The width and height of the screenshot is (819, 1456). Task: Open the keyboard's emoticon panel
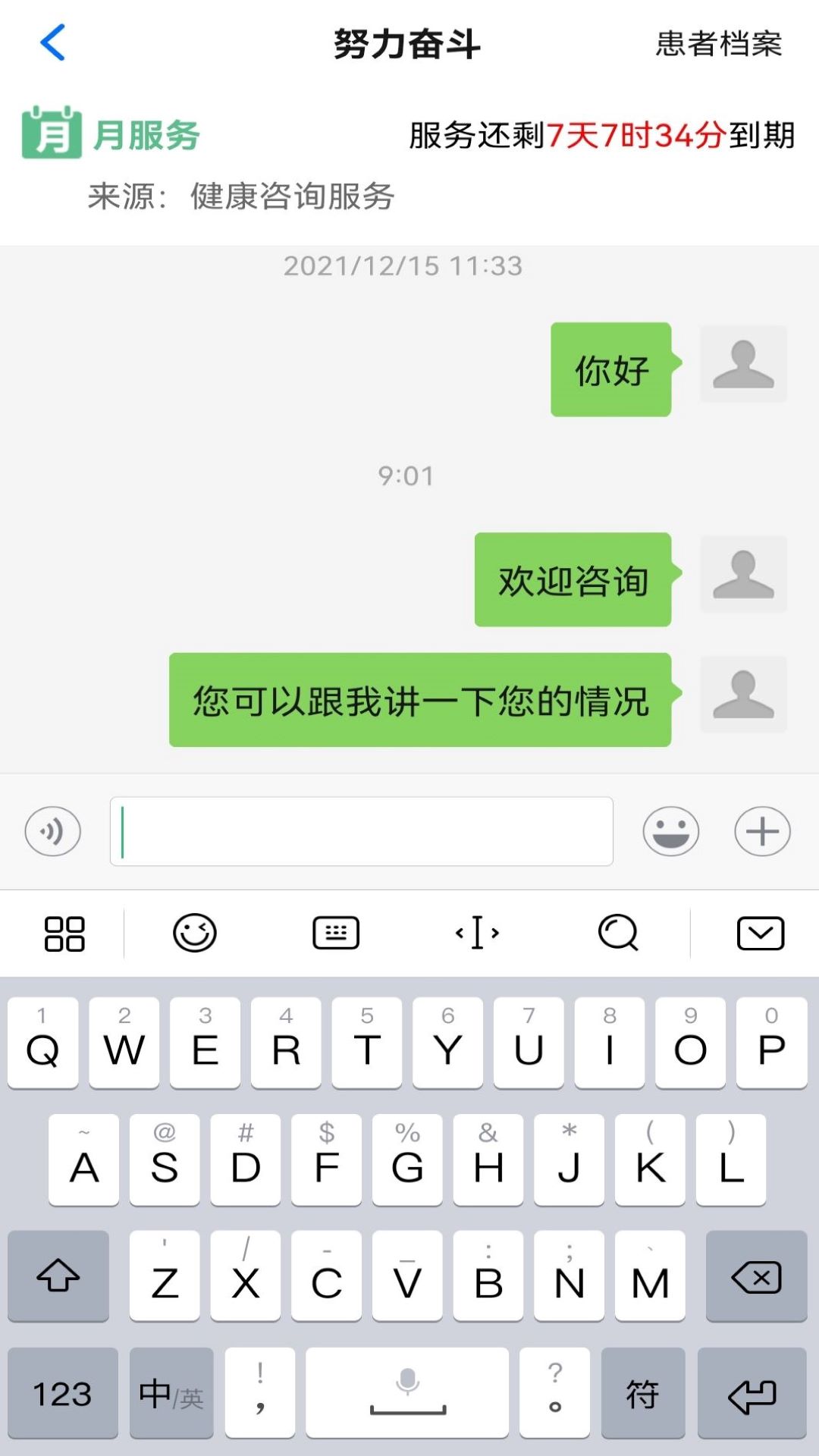(195, 934)
